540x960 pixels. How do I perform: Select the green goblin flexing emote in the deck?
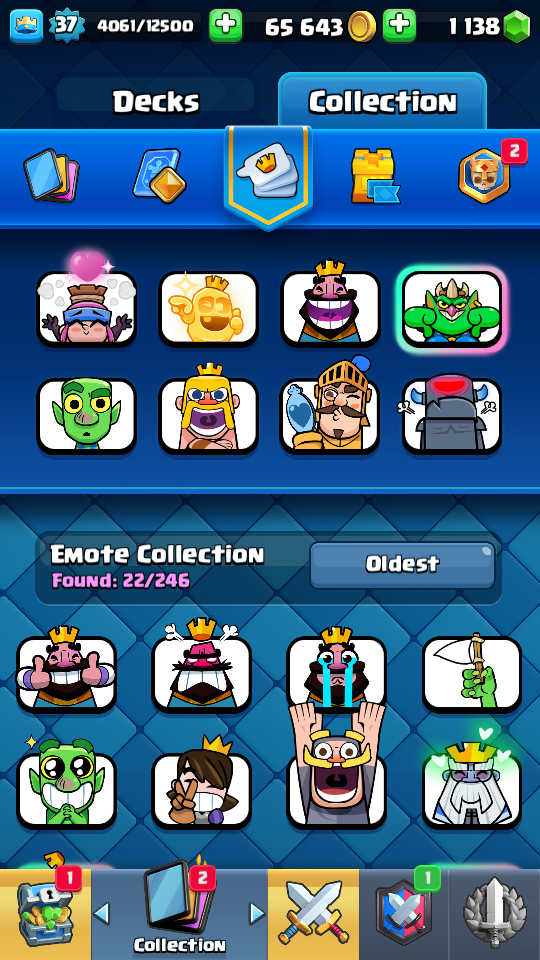(452, 309)
